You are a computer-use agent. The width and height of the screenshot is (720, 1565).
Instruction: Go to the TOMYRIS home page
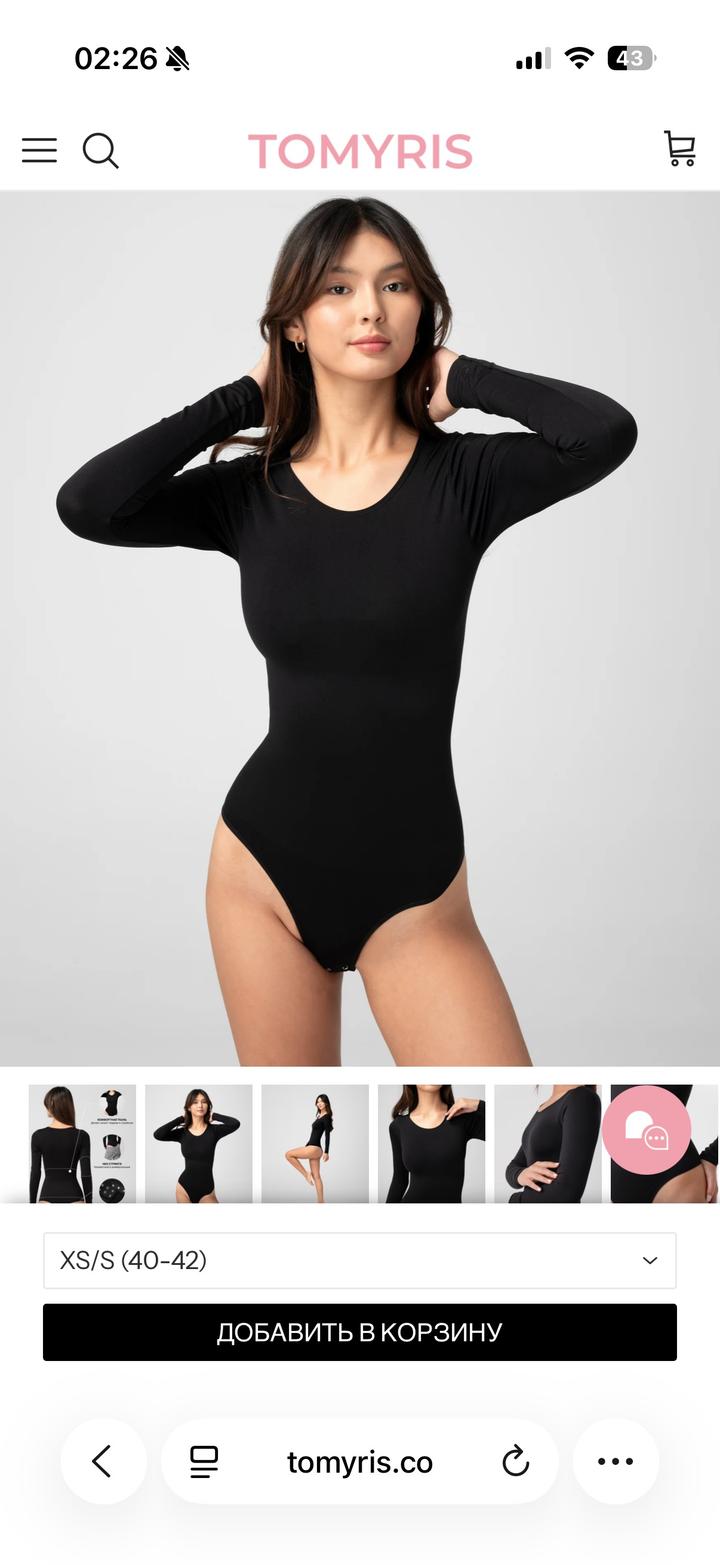coord(360,152)
